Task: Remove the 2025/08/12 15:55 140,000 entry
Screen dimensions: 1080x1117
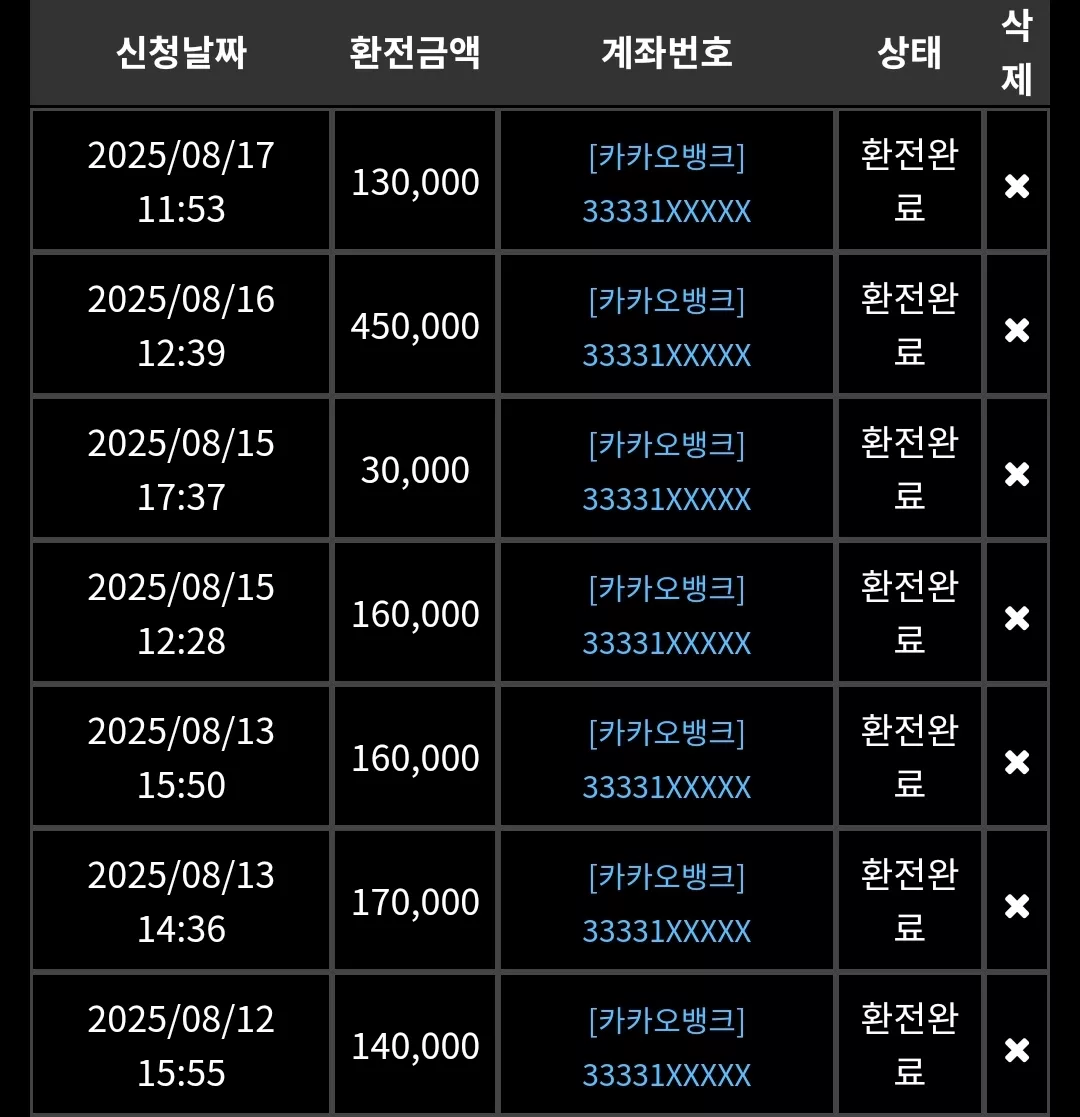Action: tap(1017, 1050)
